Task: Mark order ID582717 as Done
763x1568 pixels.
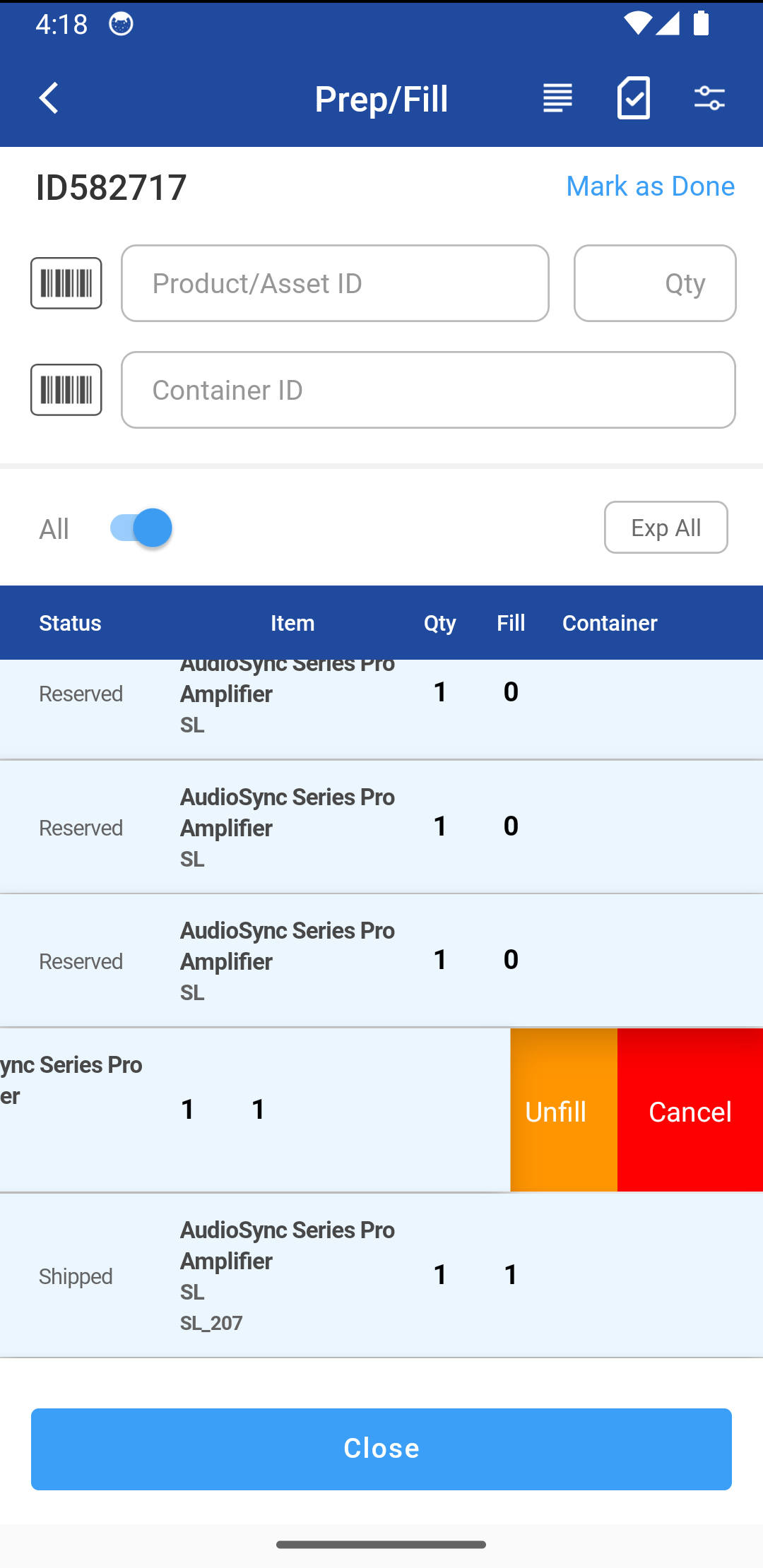Action: pyautogui.click(x=650, y=186)
